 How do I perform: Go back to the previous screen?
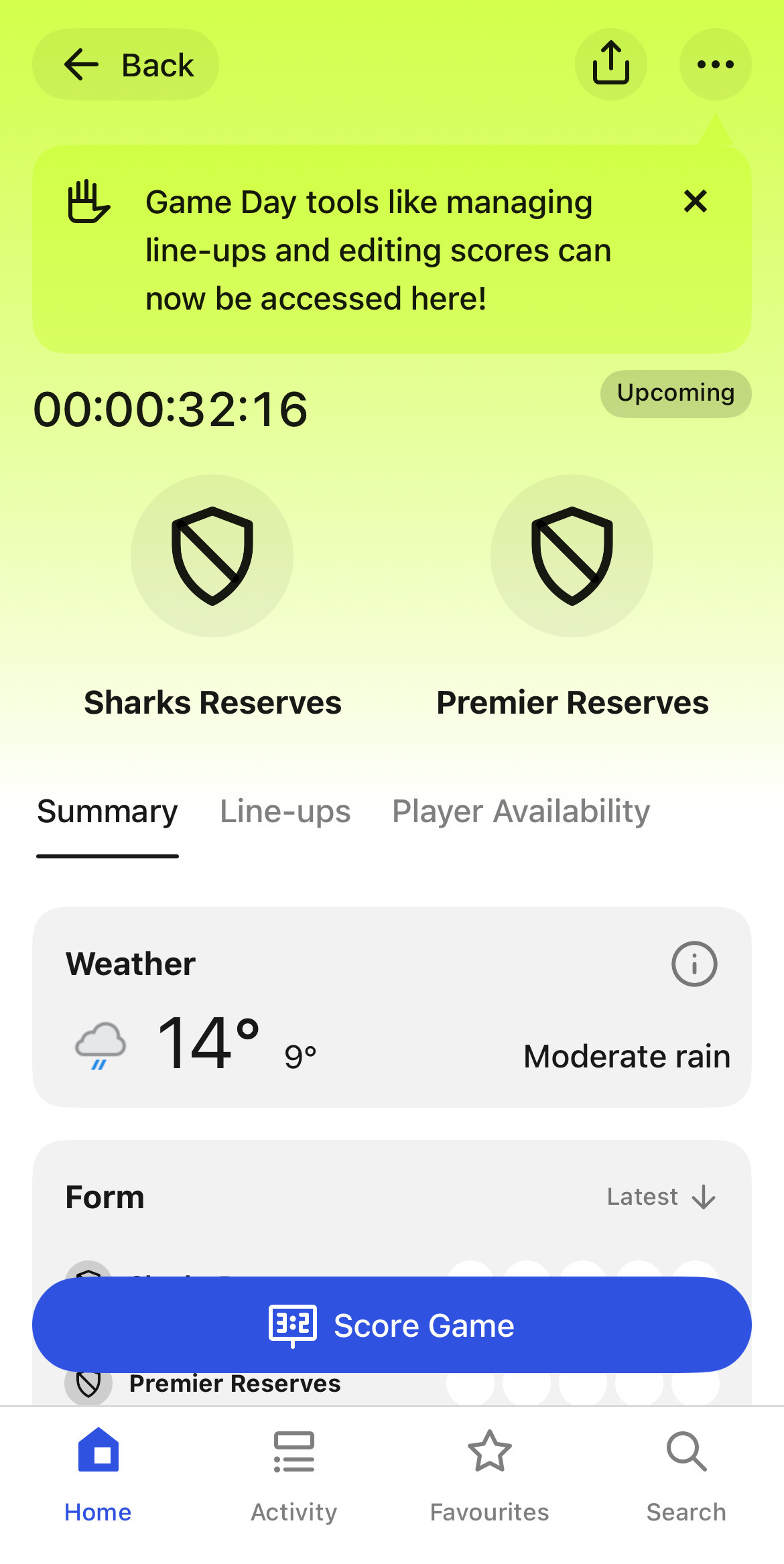tap(126, 65)
